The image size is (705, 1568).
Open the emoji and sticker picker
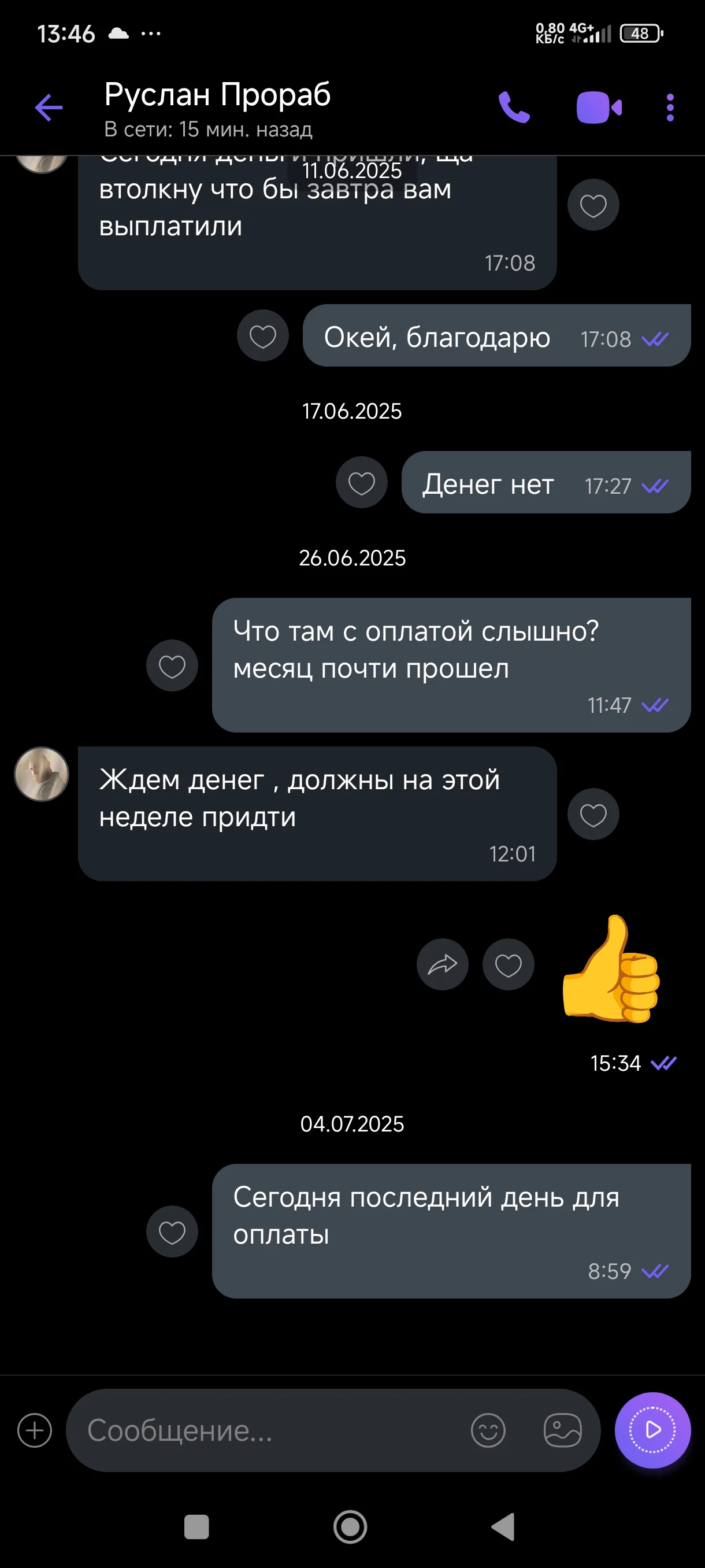pos(488,1430)
